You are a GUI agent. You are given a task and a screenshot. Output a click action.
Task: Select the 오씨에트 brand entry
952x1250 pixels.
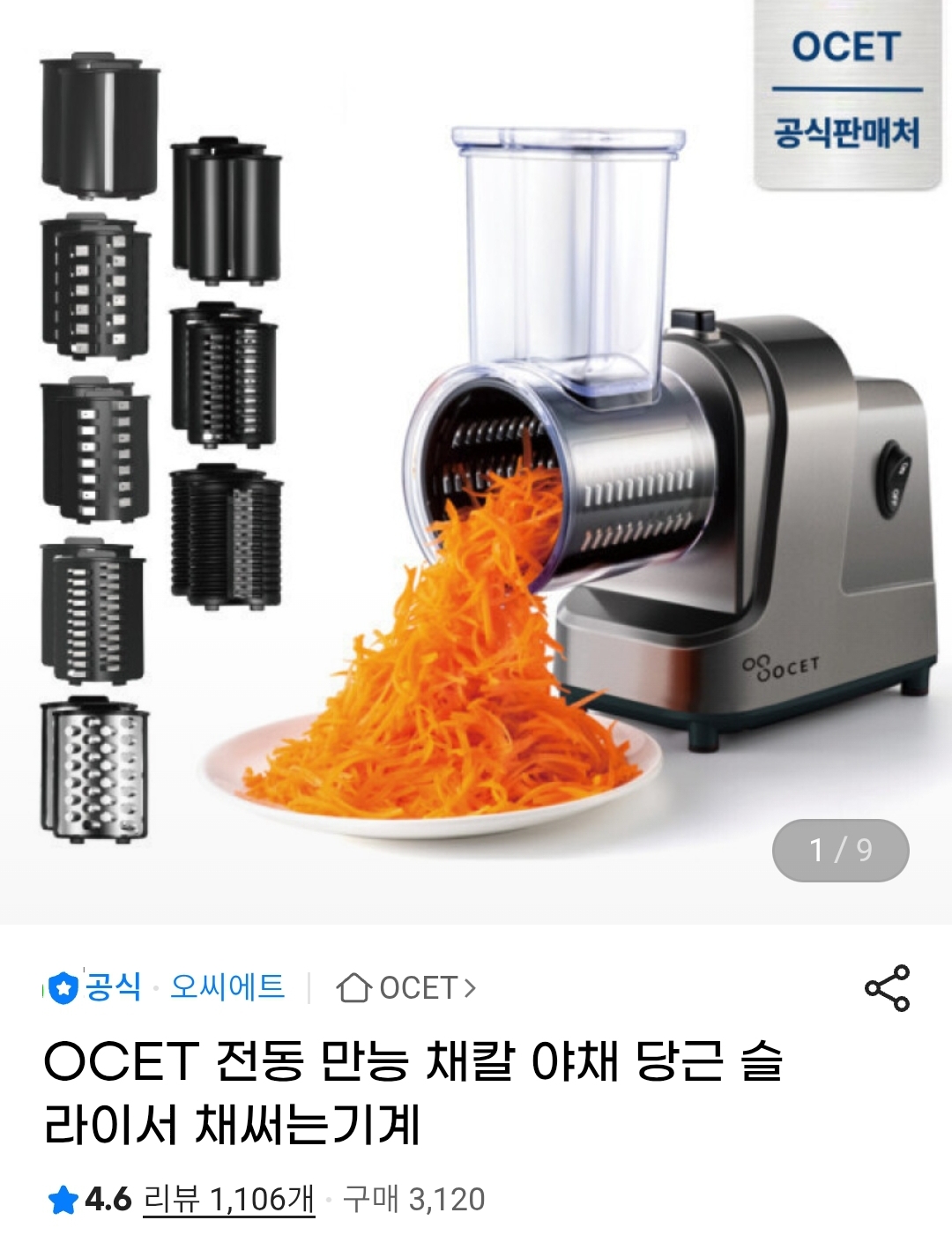[x=227, y=989]
